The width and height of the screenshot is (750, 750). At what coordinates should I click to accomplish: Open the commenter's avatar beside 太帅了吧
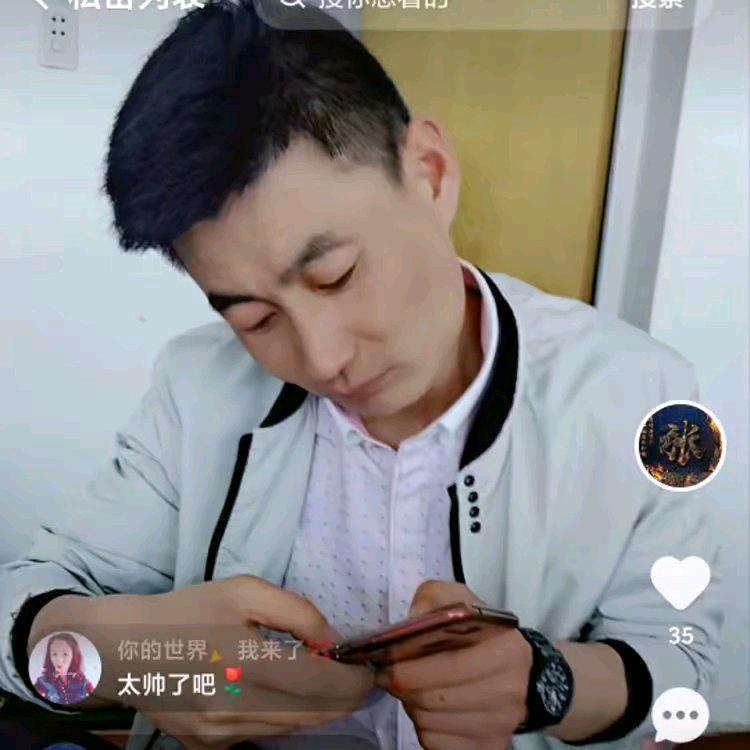point(65,668)
